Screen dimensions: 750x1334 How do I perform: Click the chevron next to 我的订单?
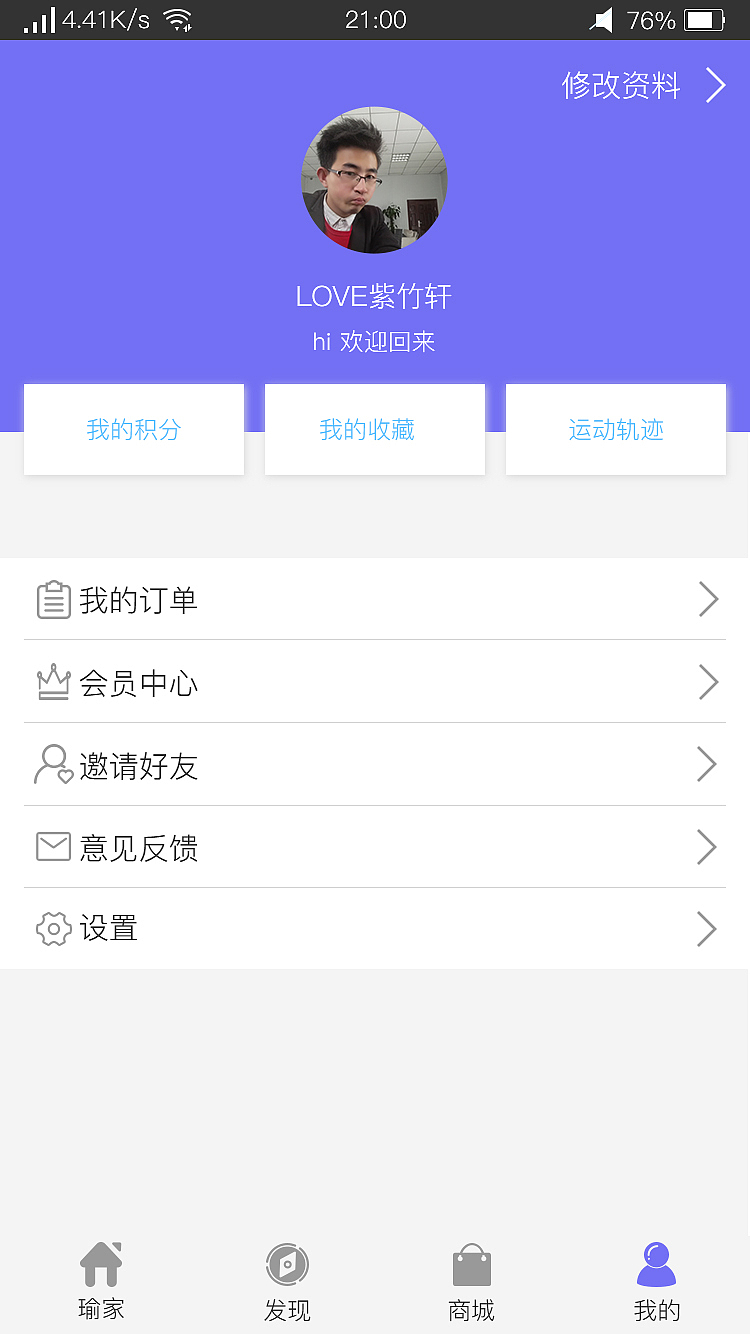[709, 599]
